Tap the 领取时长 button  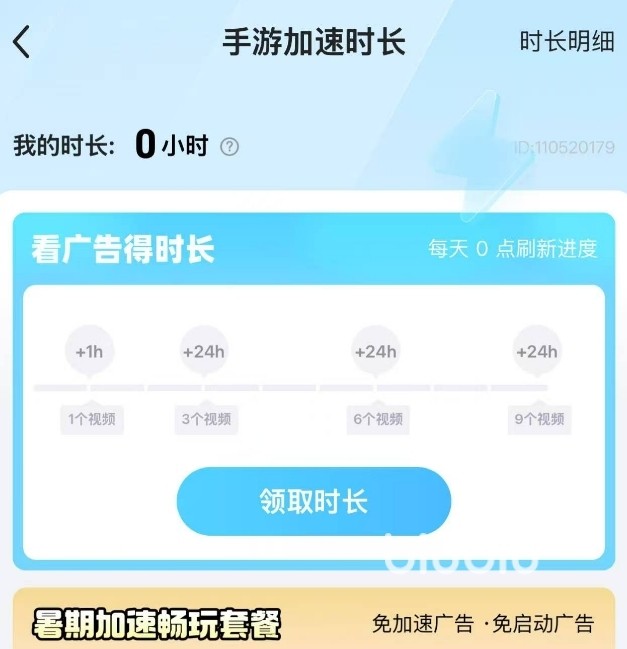click(313, 501)
